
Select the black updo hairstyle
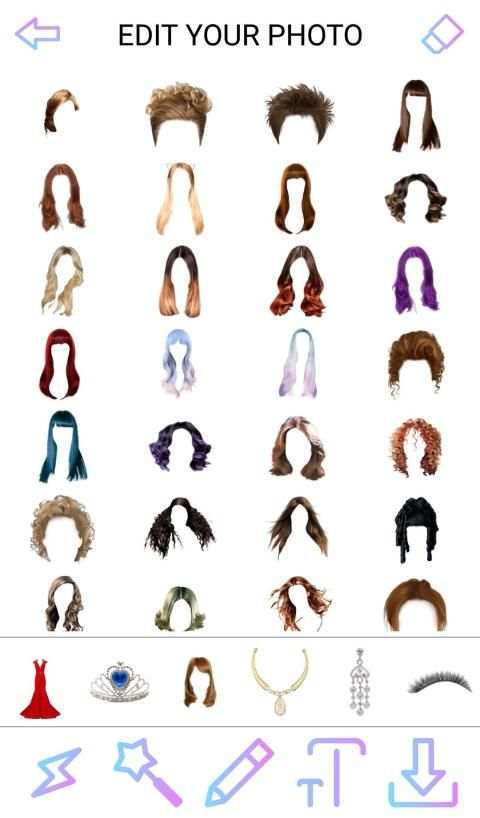coord(416,530)
